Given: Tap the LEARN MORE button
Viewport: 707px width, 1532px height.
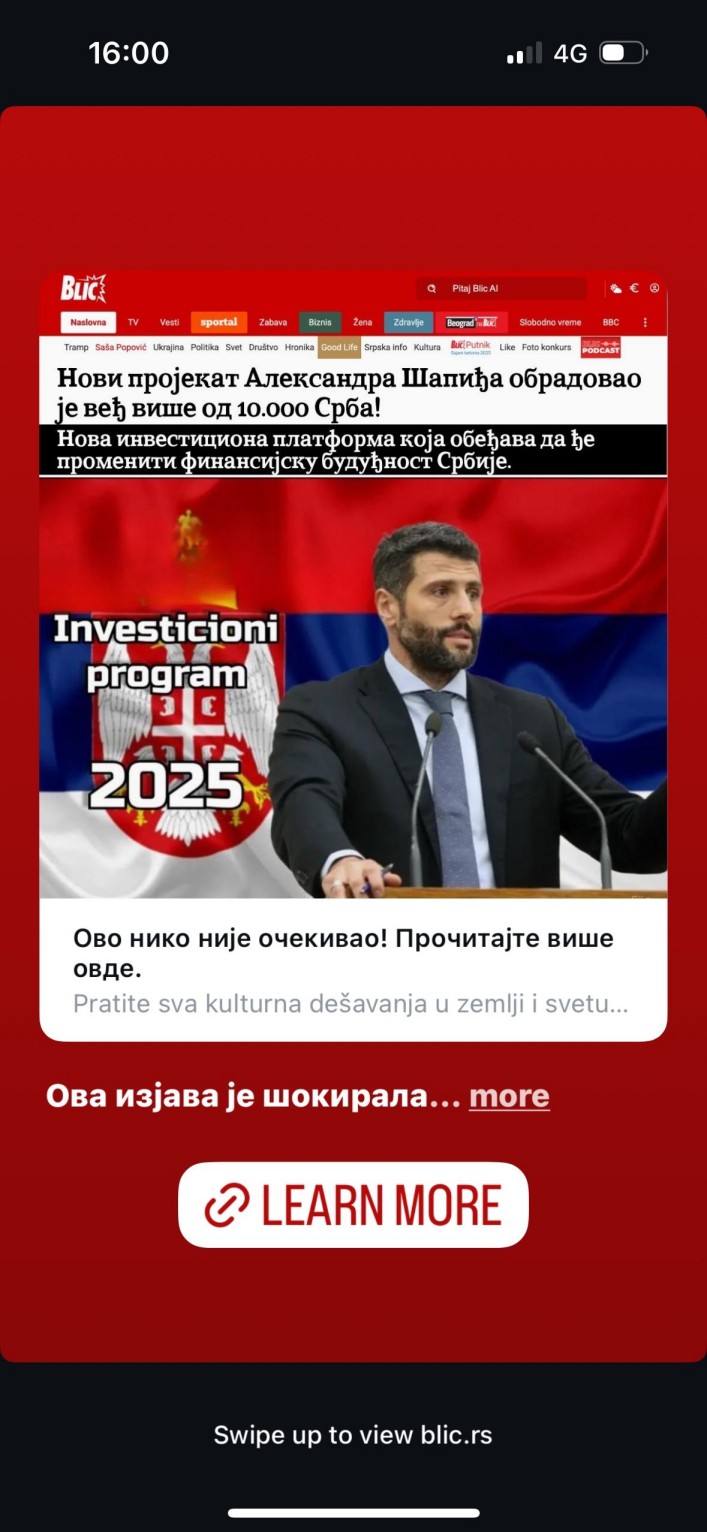Looking at the screenshot, I should point(353,1204).
